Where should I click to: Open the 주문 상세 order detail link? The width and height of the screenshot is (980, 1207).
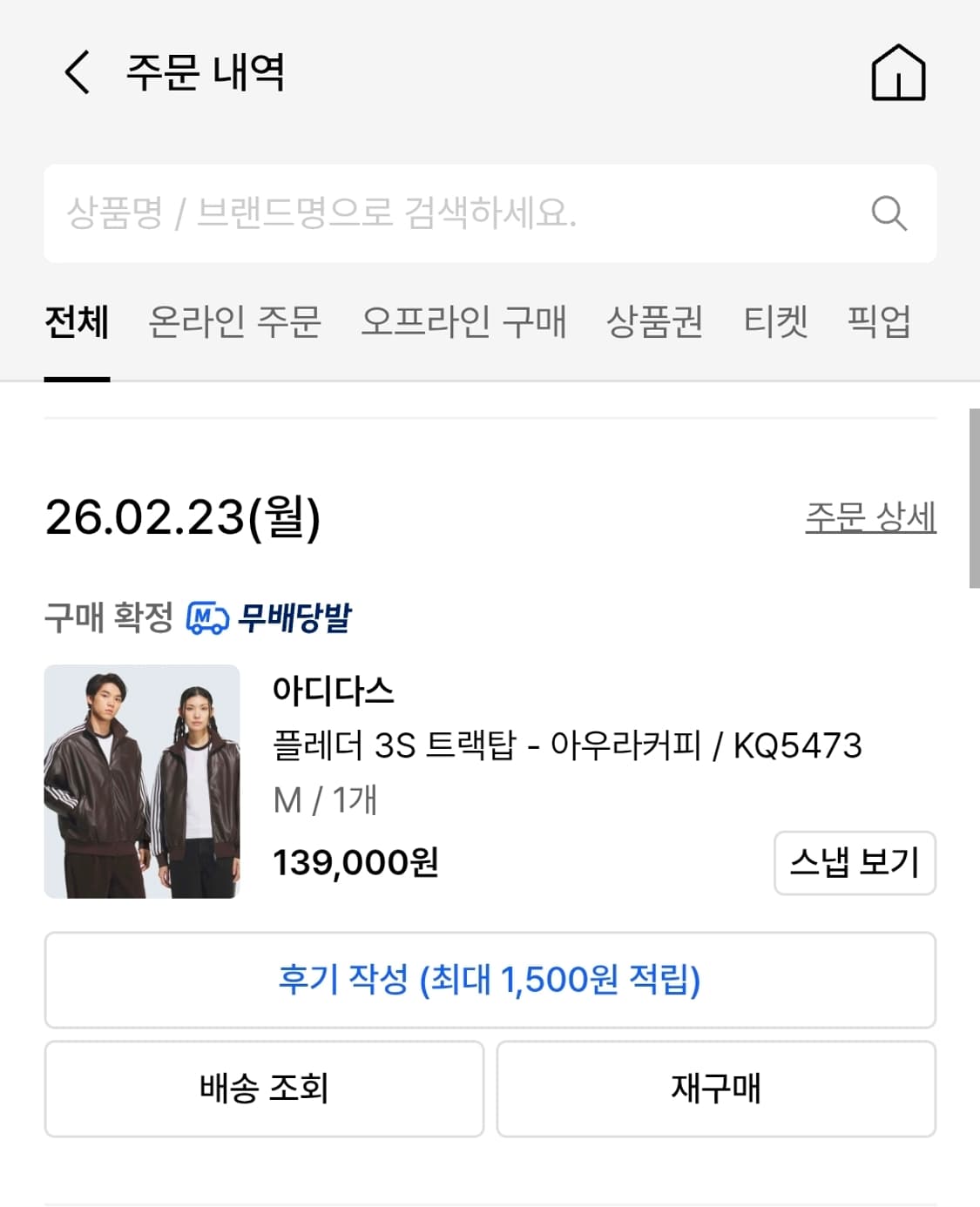[869, 517]
